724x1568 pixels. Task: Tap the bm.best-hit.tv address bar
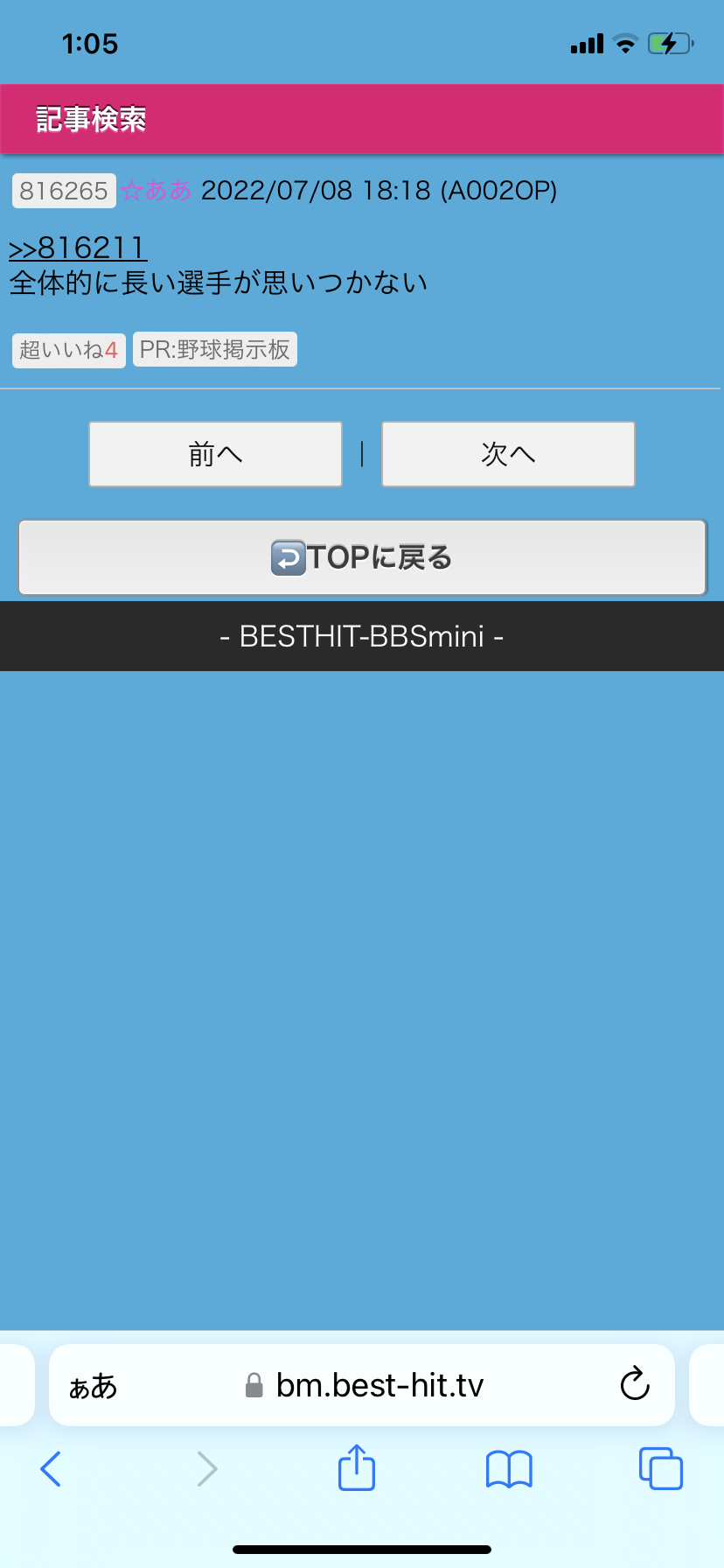tap(362, 1385)
